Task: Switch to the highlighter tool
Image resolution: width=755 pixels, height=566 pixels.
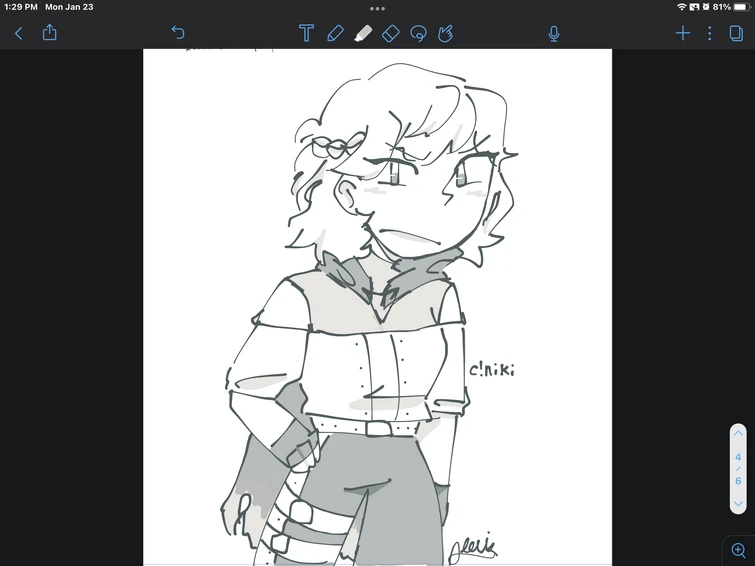Action: pos(363,33)
